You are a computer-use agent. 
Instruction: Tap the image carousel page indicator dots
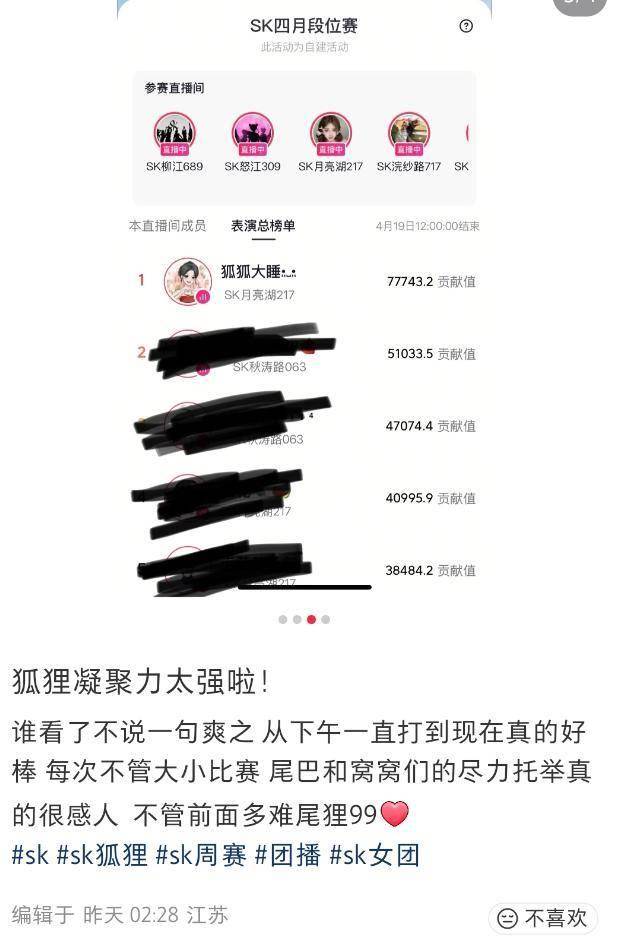coord(305,619)
